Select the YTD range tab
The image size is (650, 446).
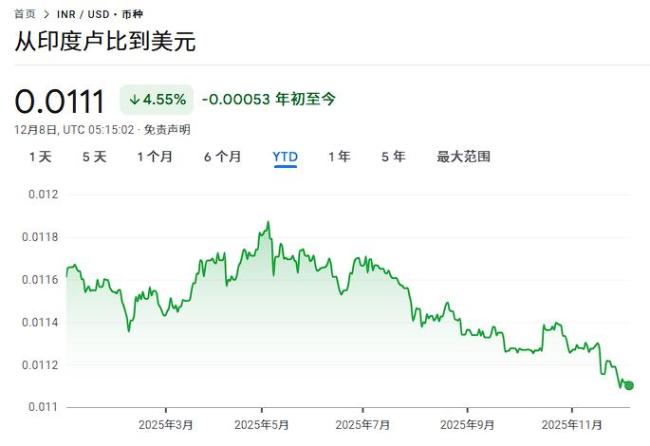pyautogui.click(x=285, y=157)
